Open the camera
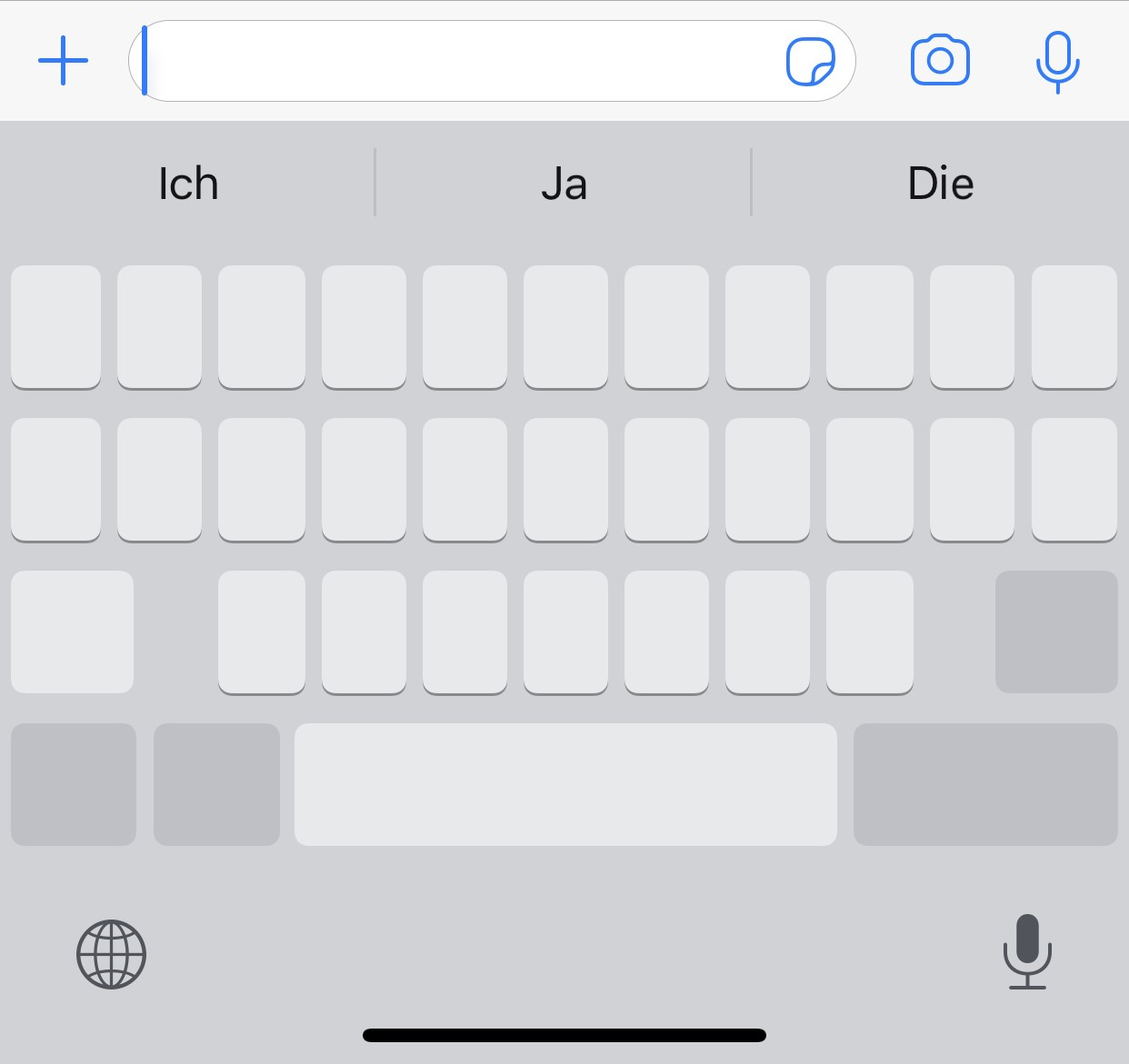 point(940,61)
